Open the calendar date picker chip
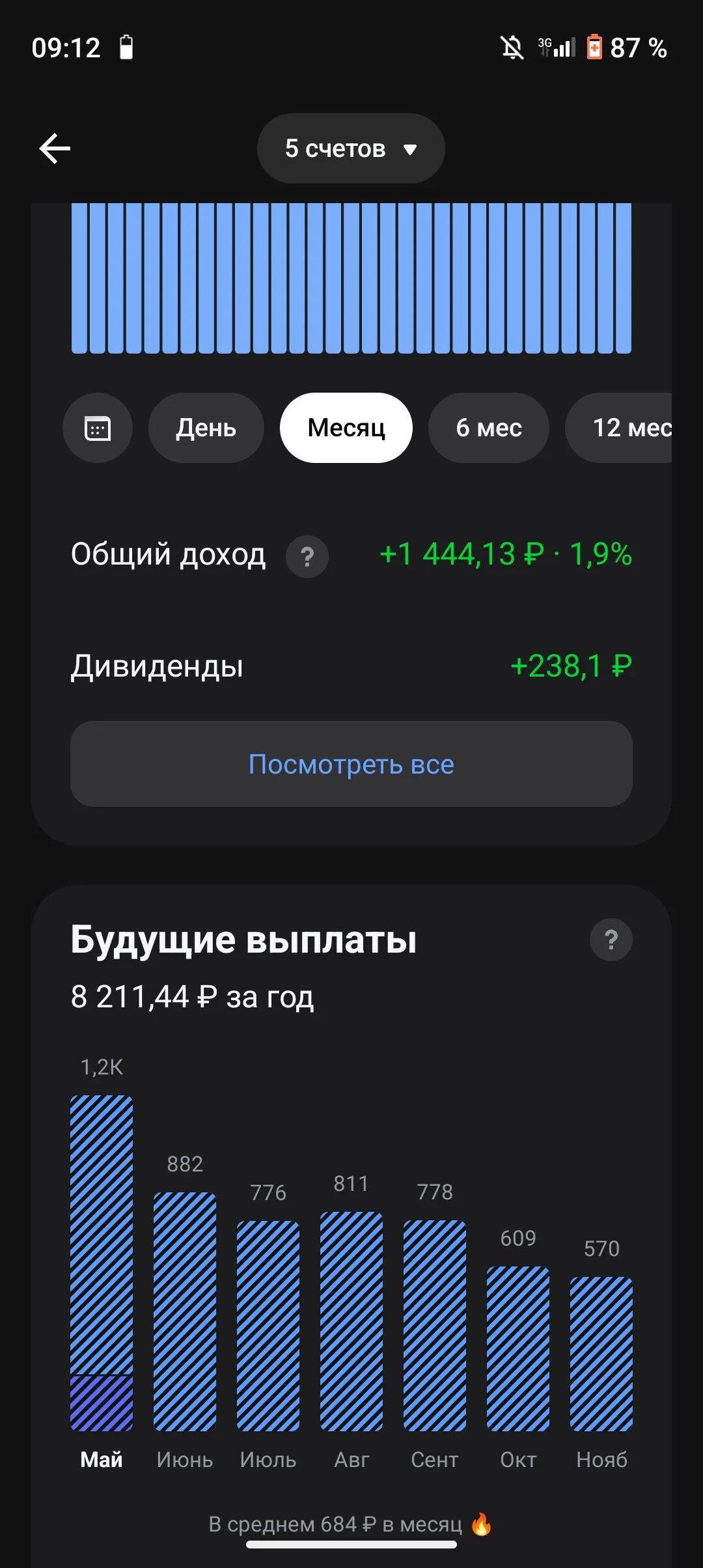703x1568 pixels. point(98,428)
